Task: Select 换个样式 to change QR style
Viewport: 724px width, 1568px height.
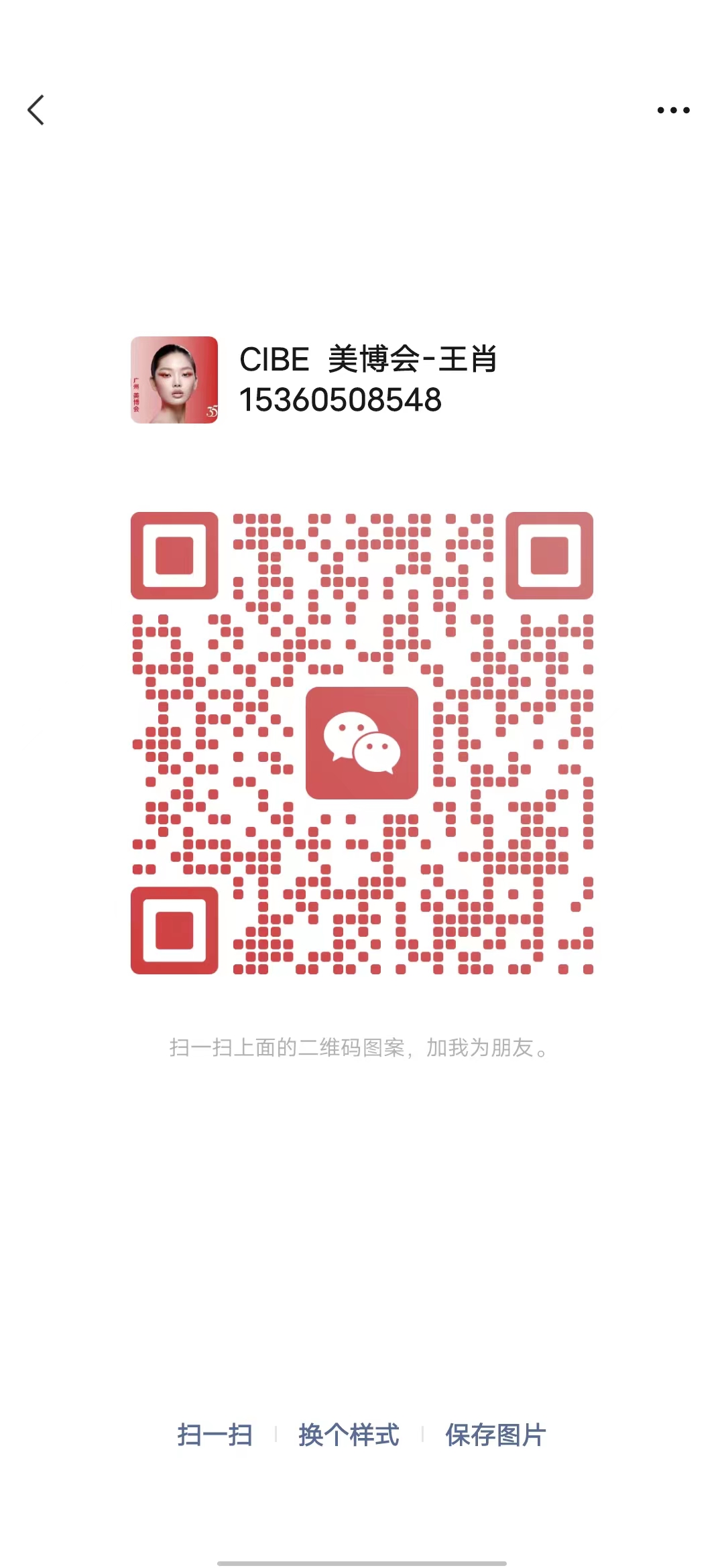Action: (349, 1435)
